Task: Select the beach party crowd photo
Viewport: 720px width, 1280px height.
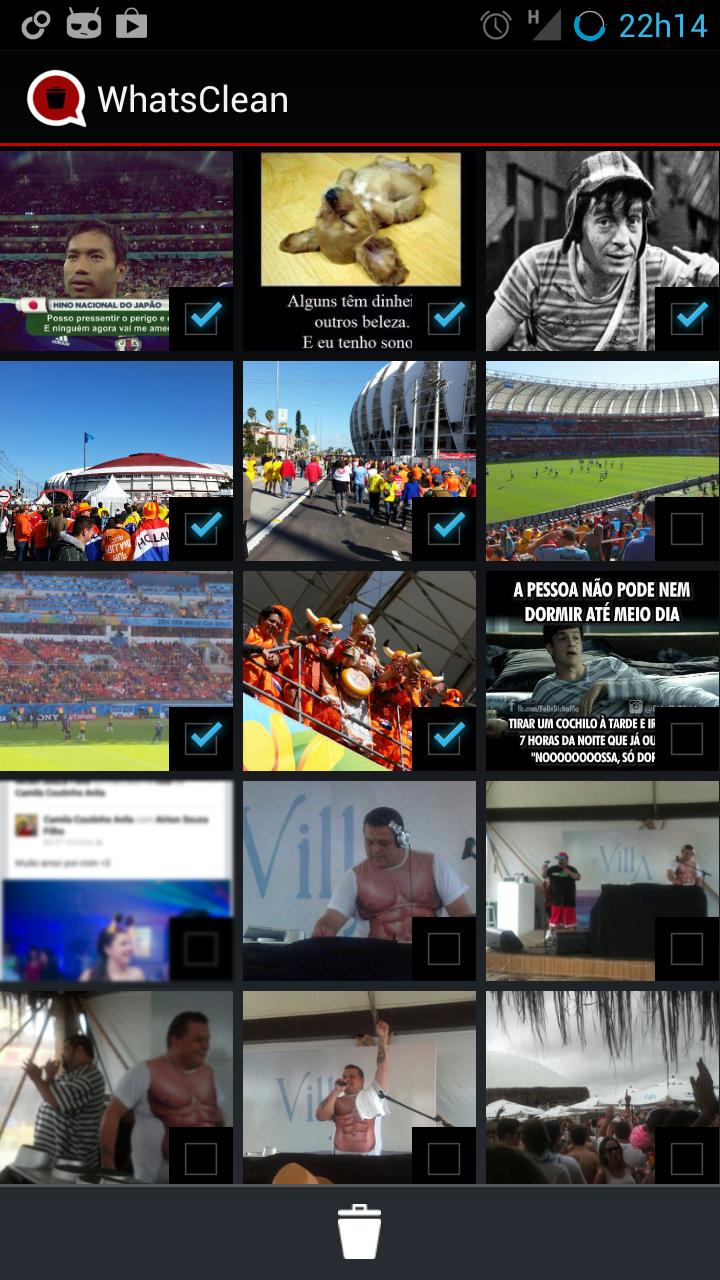Action: [688, 1158]
